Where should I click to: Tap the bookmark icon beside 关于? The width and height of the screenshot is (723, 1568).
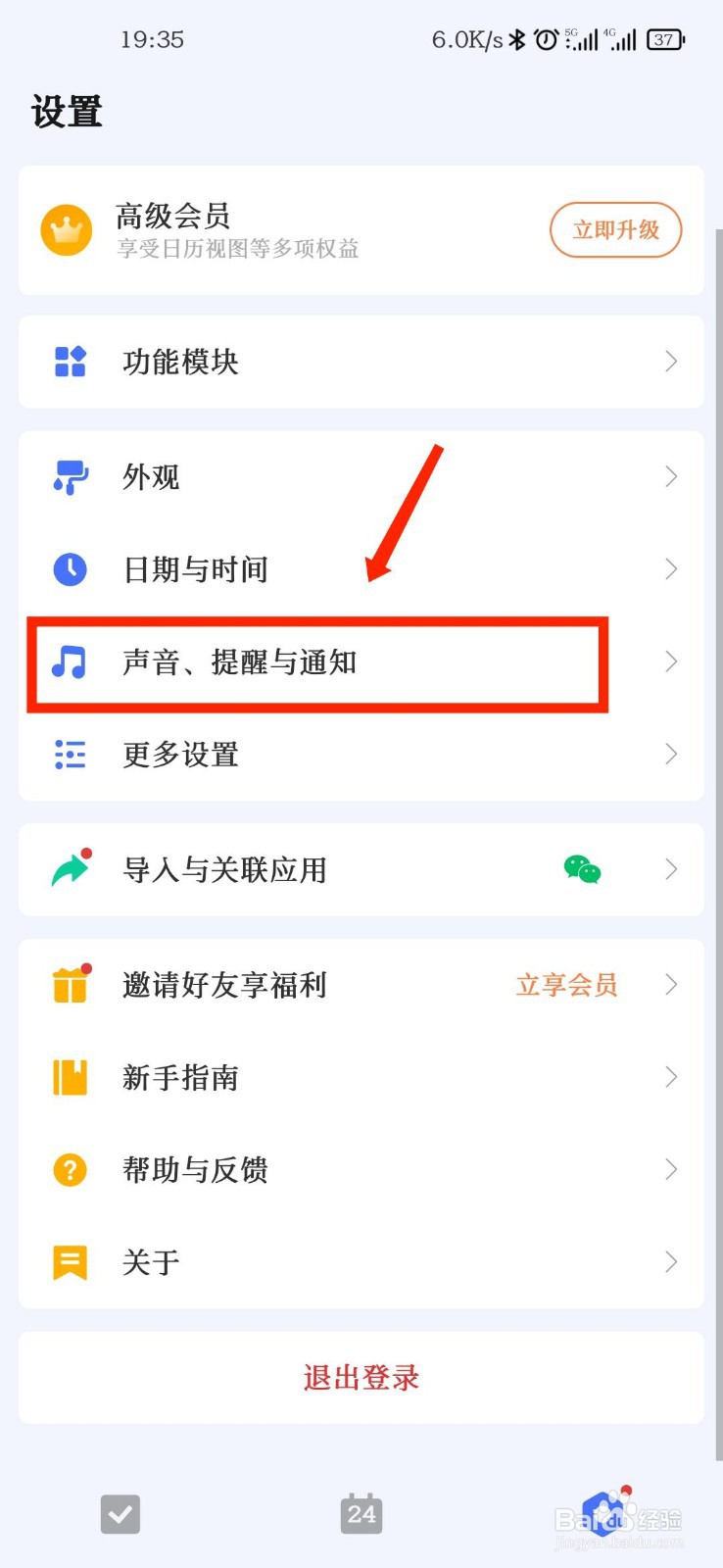coord(70,1262)
